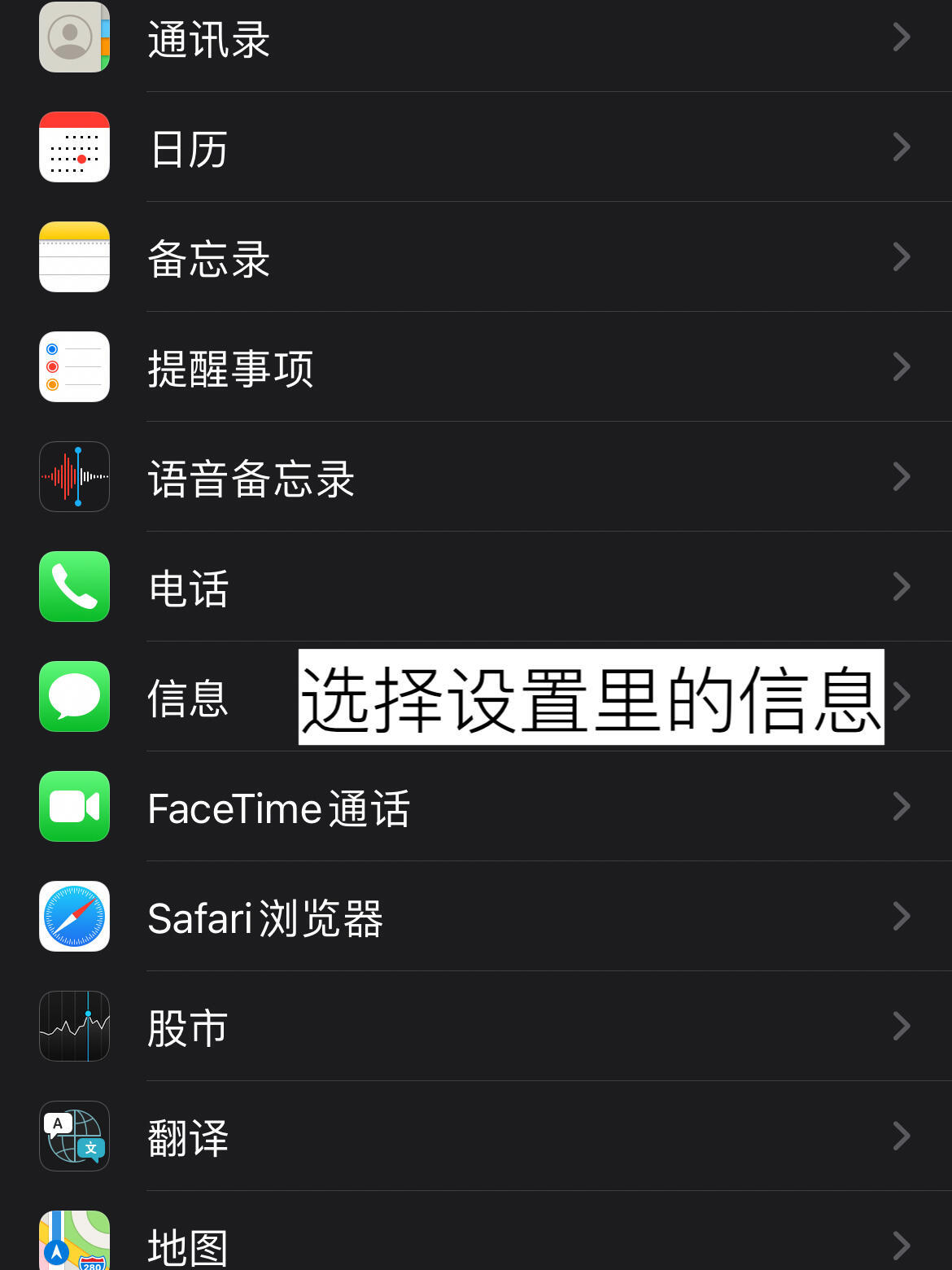952x1270 pixels.
Task: Tap the Safari compass icon
Action: [74, 916]
